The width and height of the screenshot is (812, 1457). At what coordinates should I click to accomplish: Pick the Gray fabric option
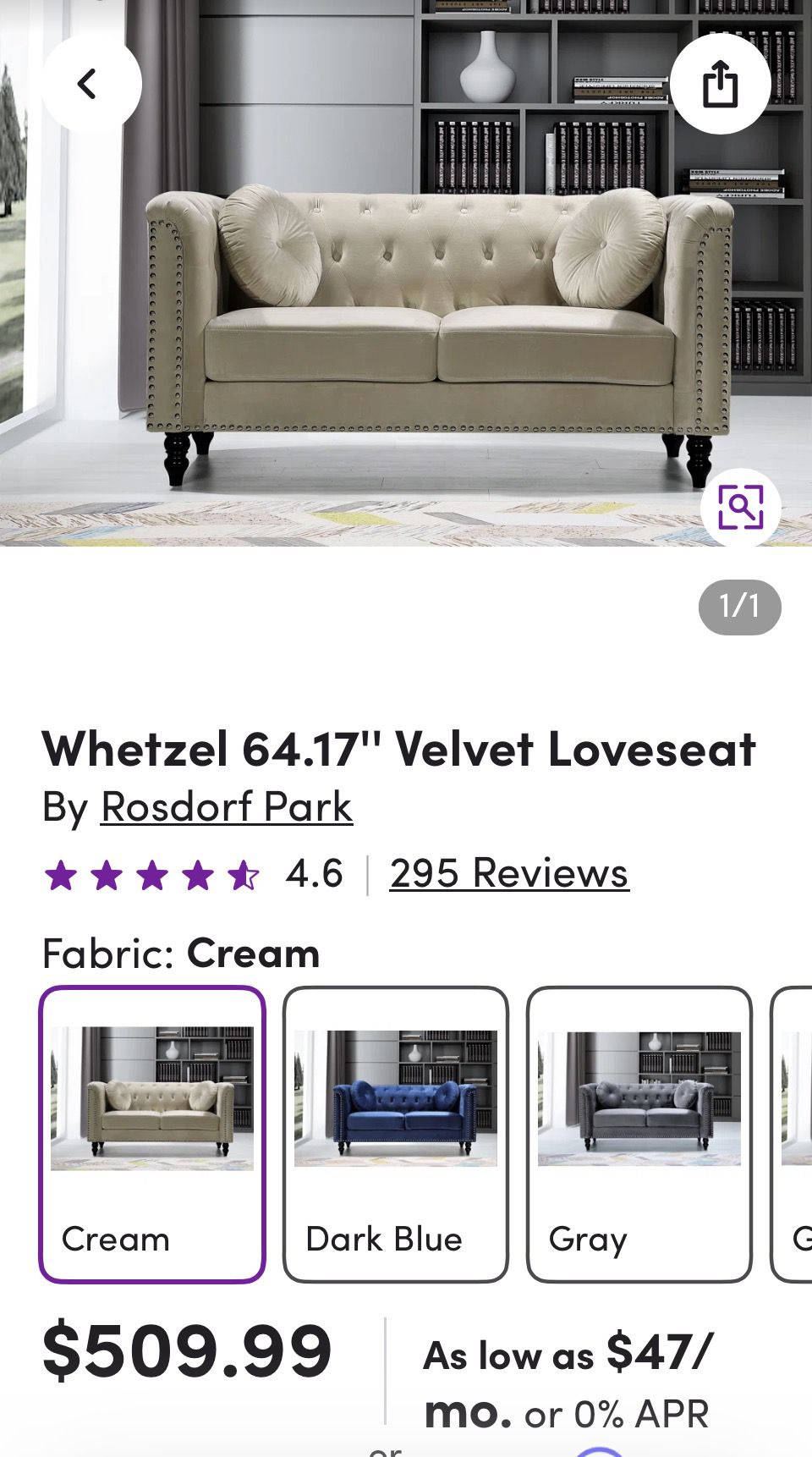click(x=639, y=1134)
